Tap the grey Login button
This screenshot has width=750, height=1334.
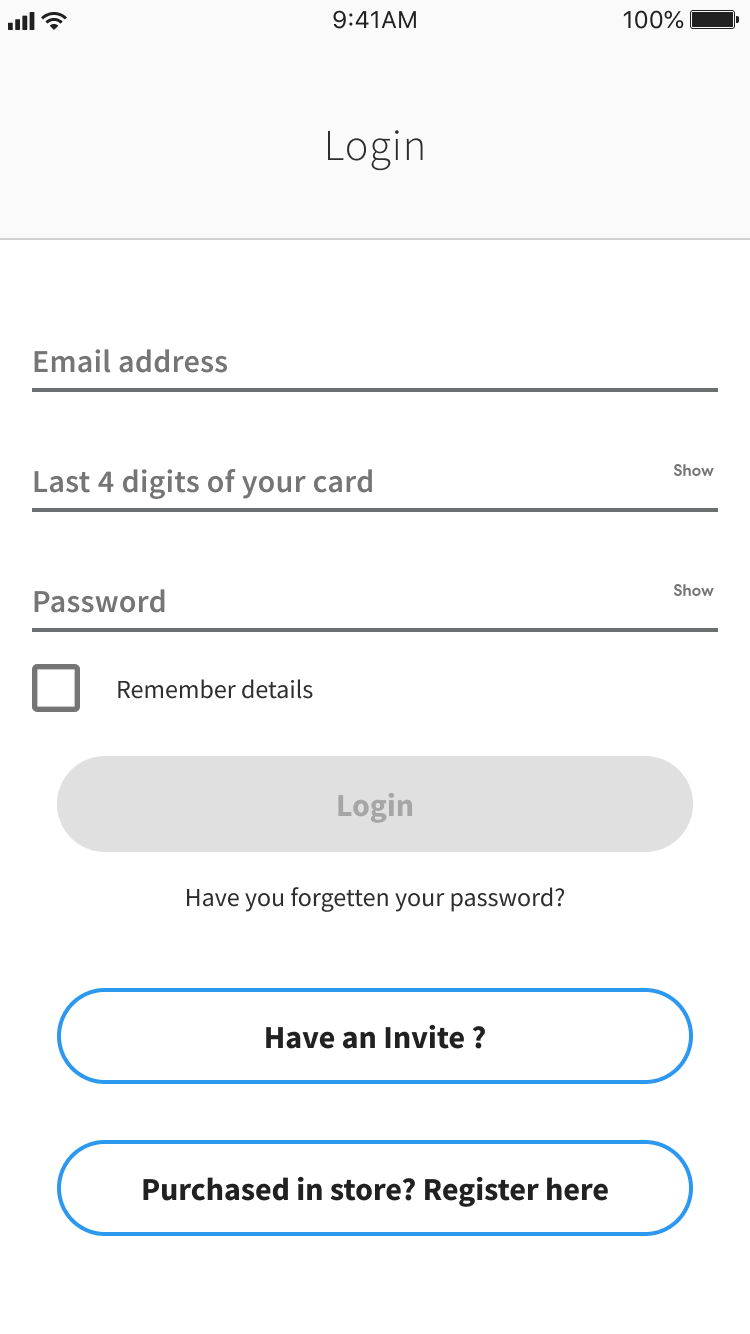[375, 804]
